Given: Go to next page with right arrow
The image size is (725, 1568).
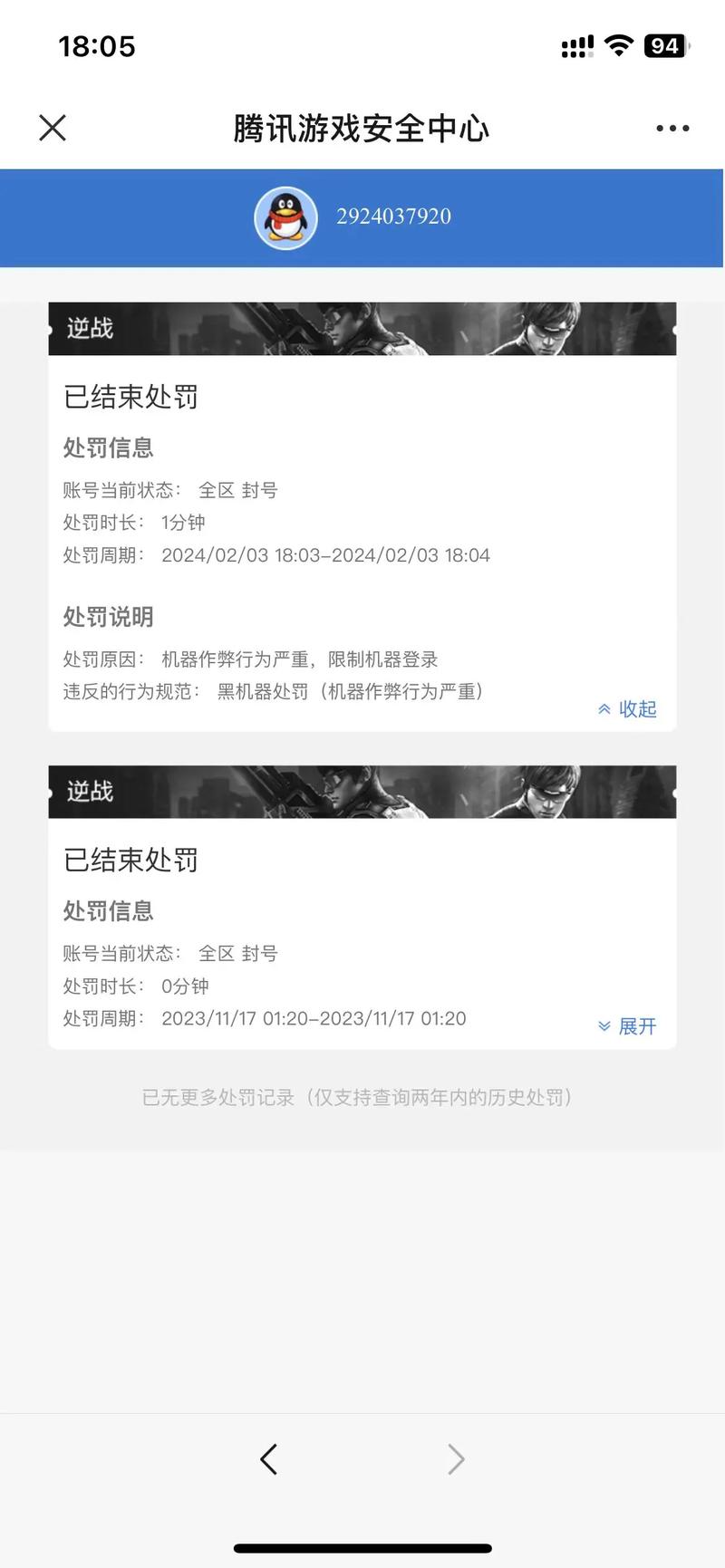Looking at the screenshot, I should coord(457,1458).
